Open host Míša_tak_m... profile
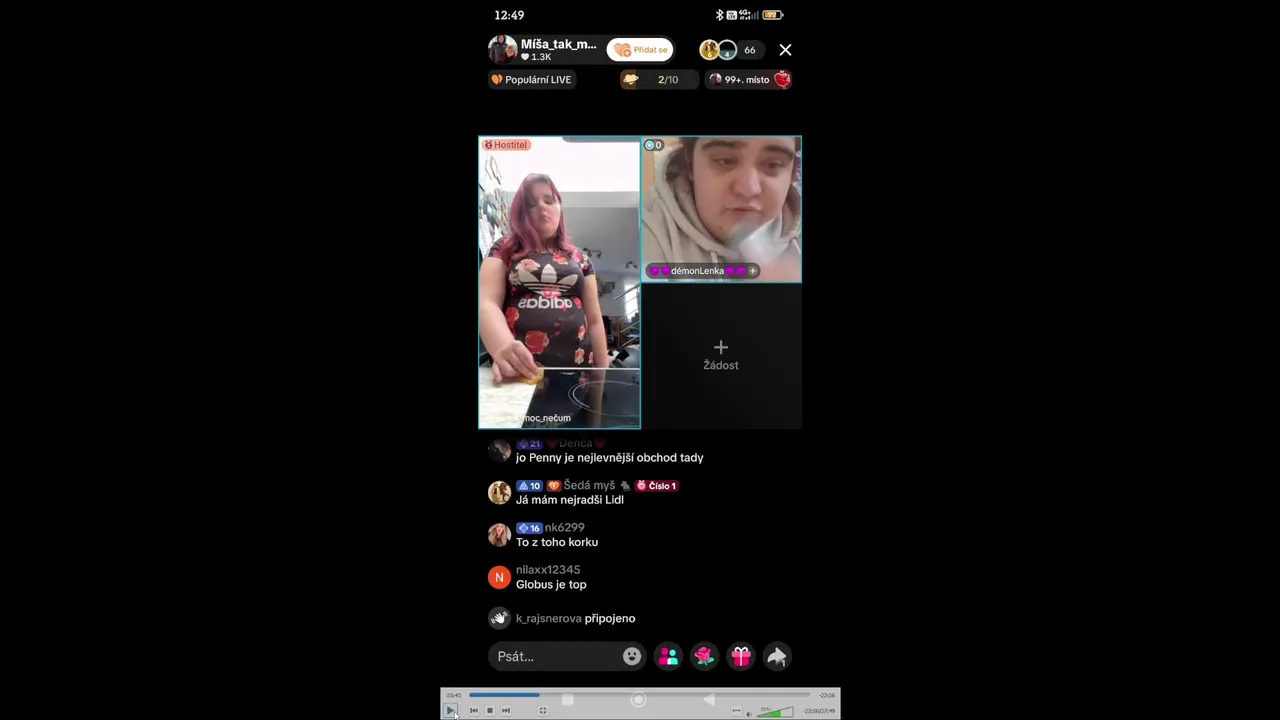 point(545,49)
